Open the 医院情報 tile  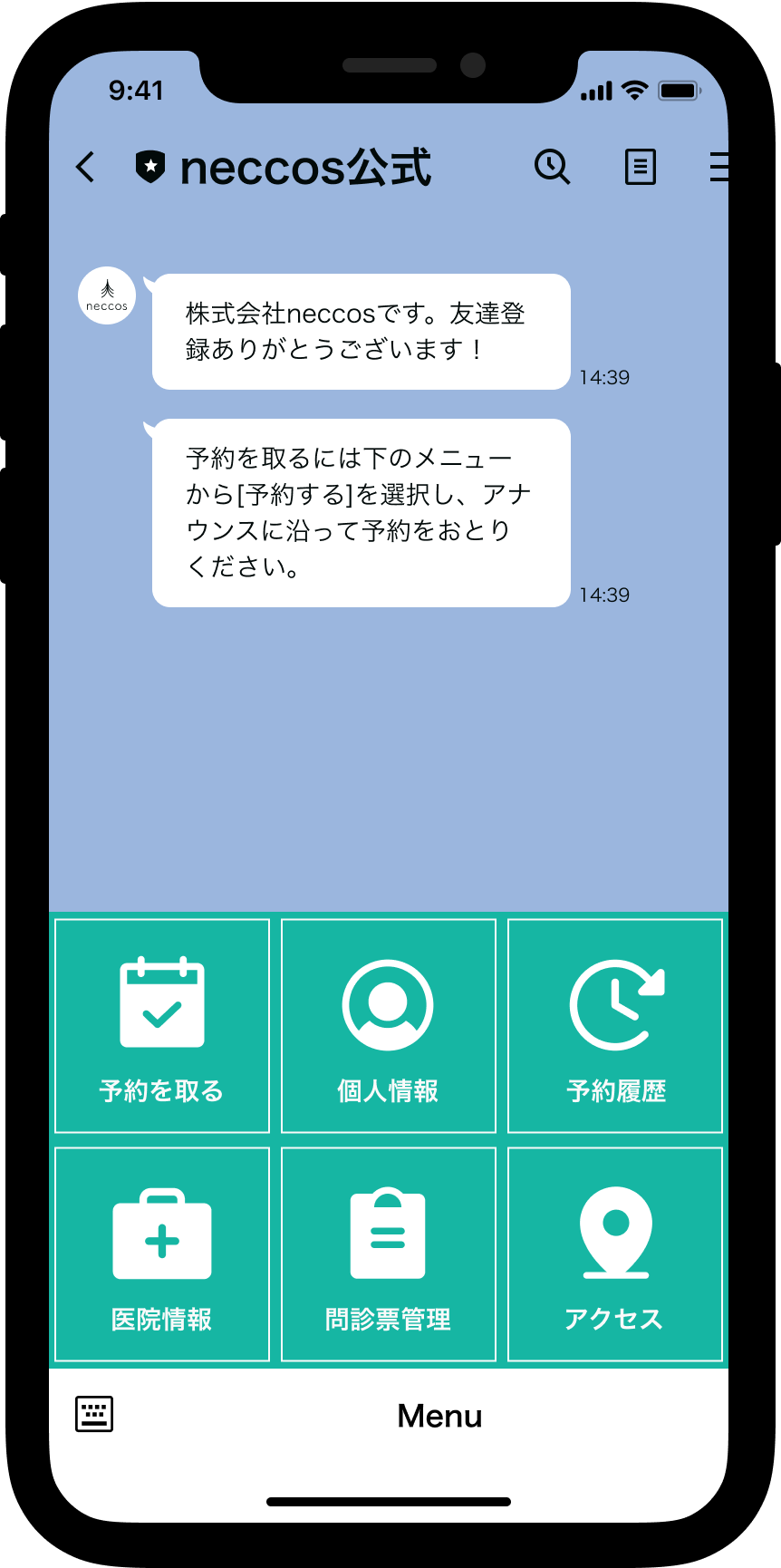click(162, 1254)
